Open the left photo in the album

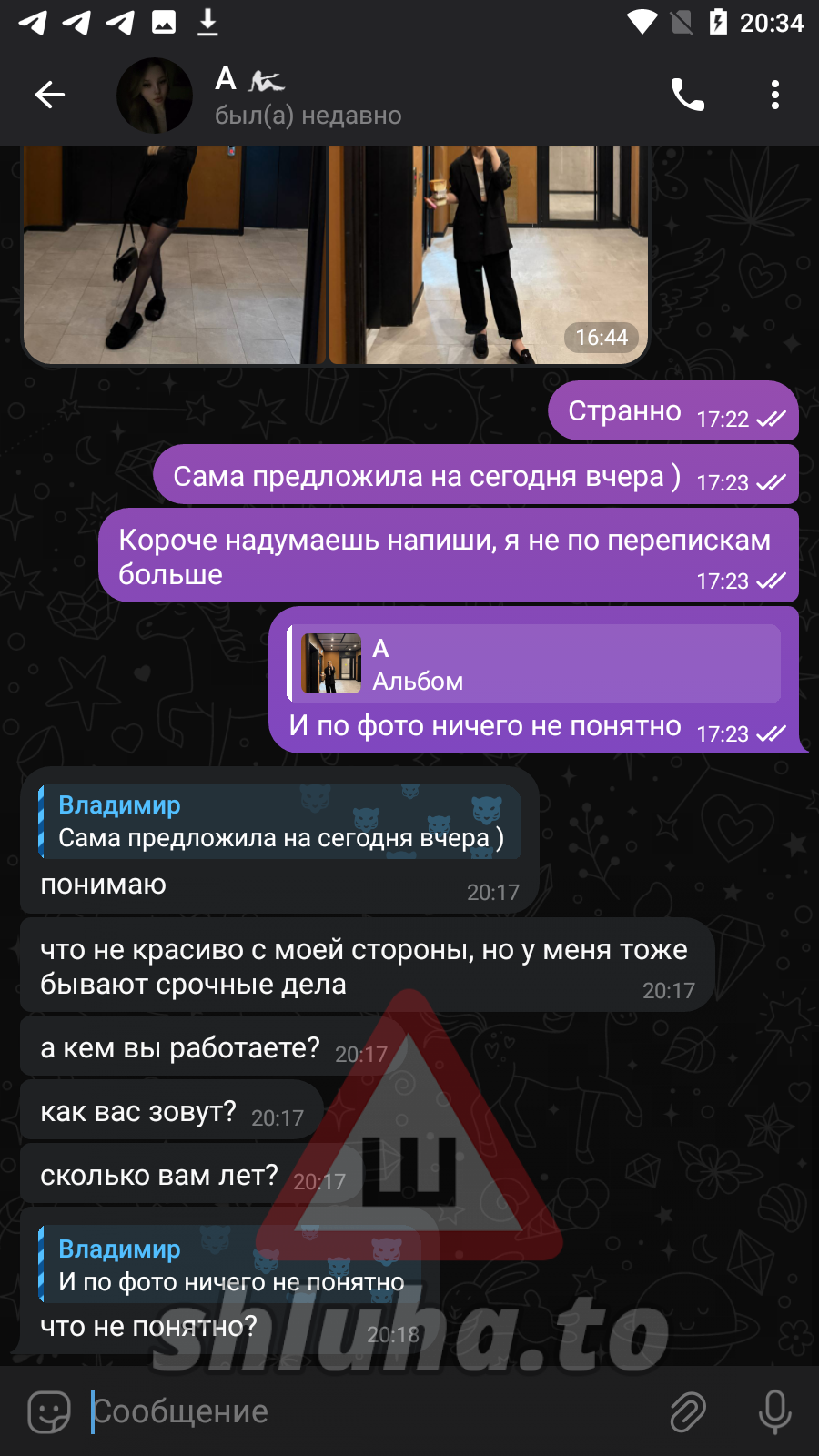tap(173, 255)
